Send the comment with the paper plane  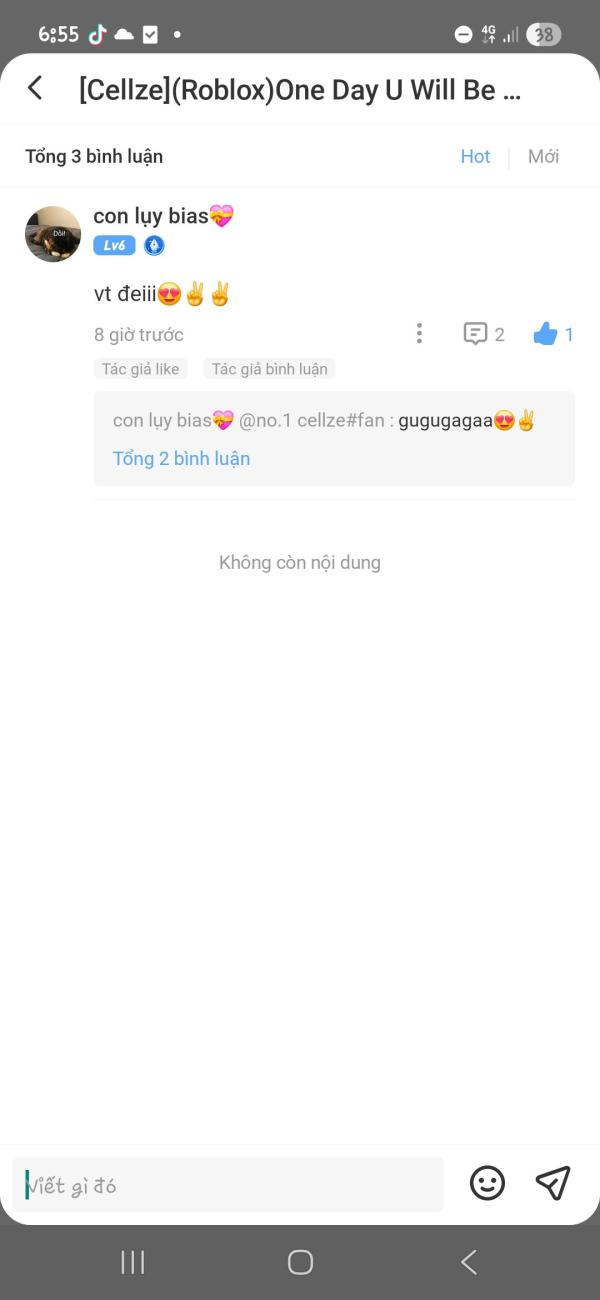(x=552, y=1183)
